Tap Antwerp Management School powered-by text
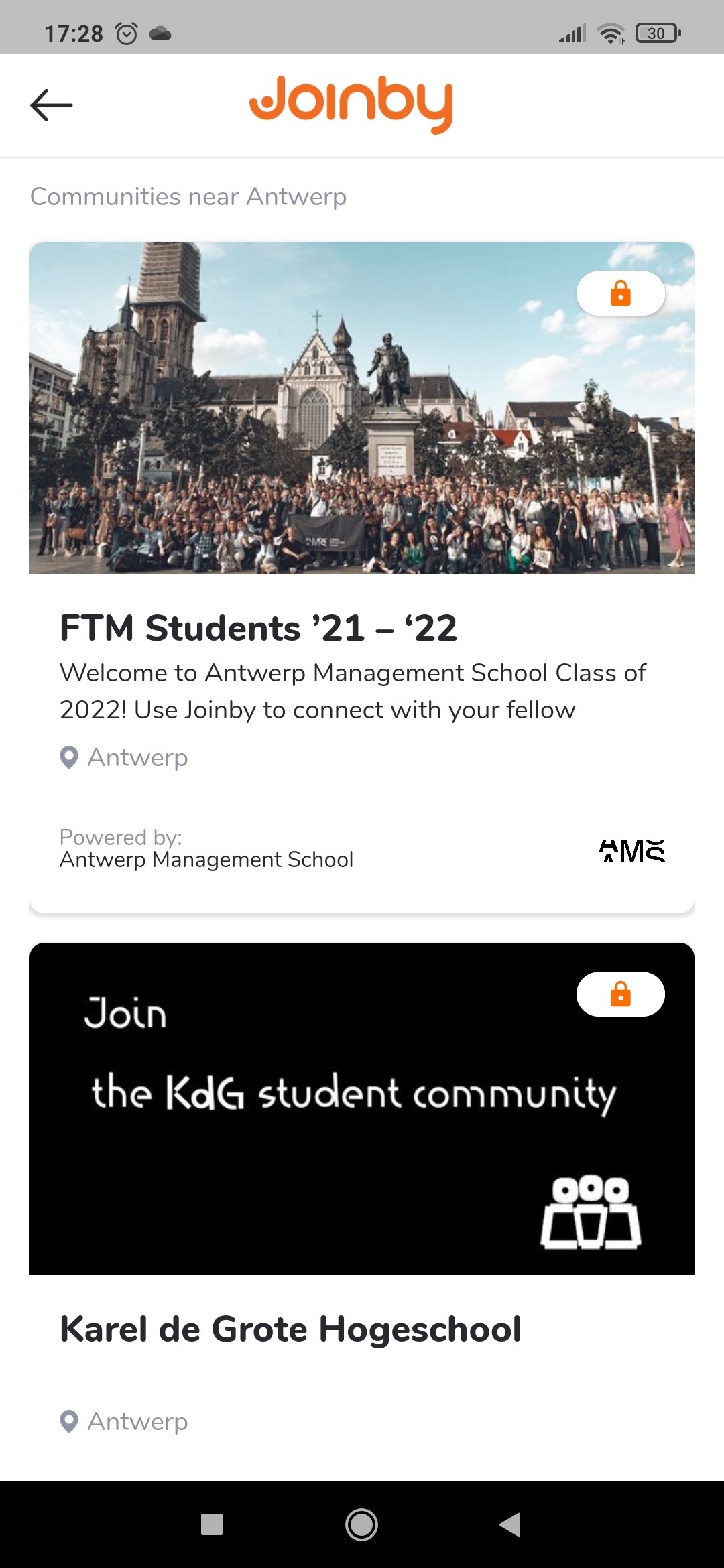Screen dimensions: 724x1568 click(x=206, y=859)
